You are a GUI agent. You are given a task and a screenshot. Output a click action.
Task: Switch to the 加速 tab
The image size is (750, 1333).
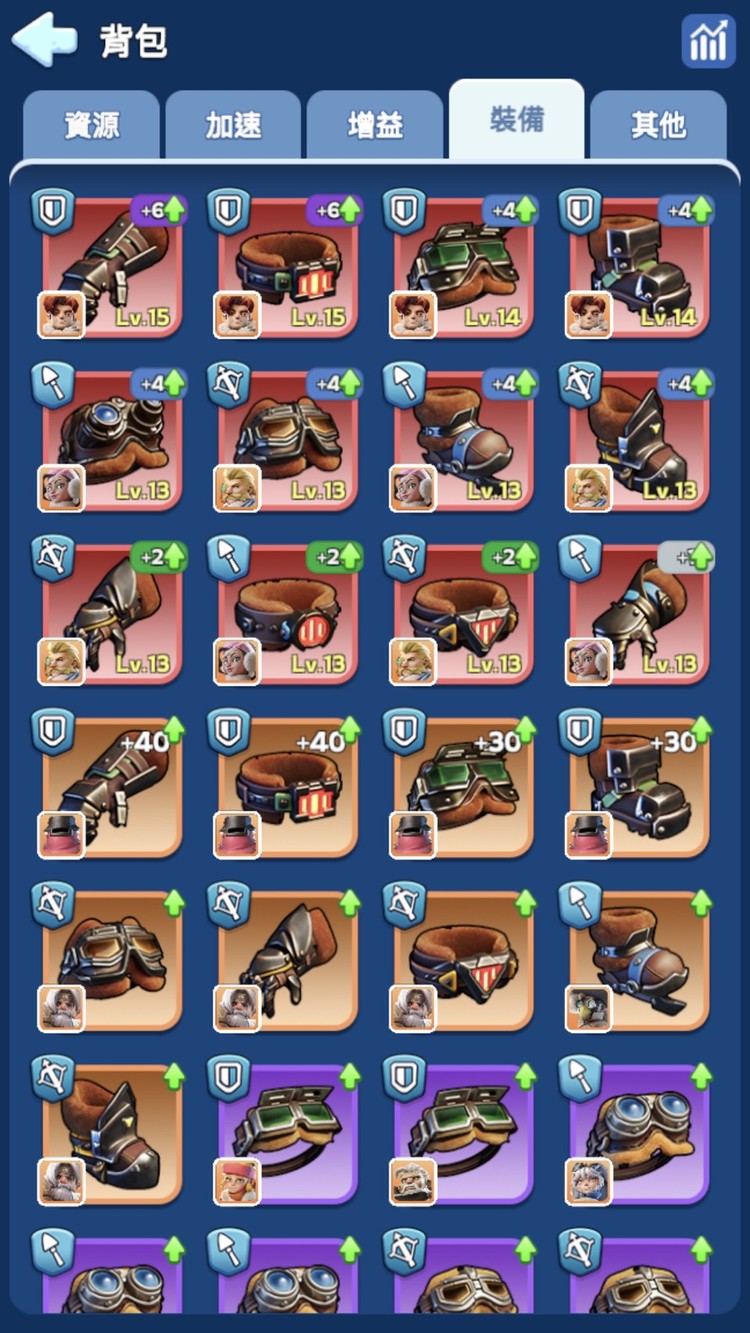click(233, 125)
